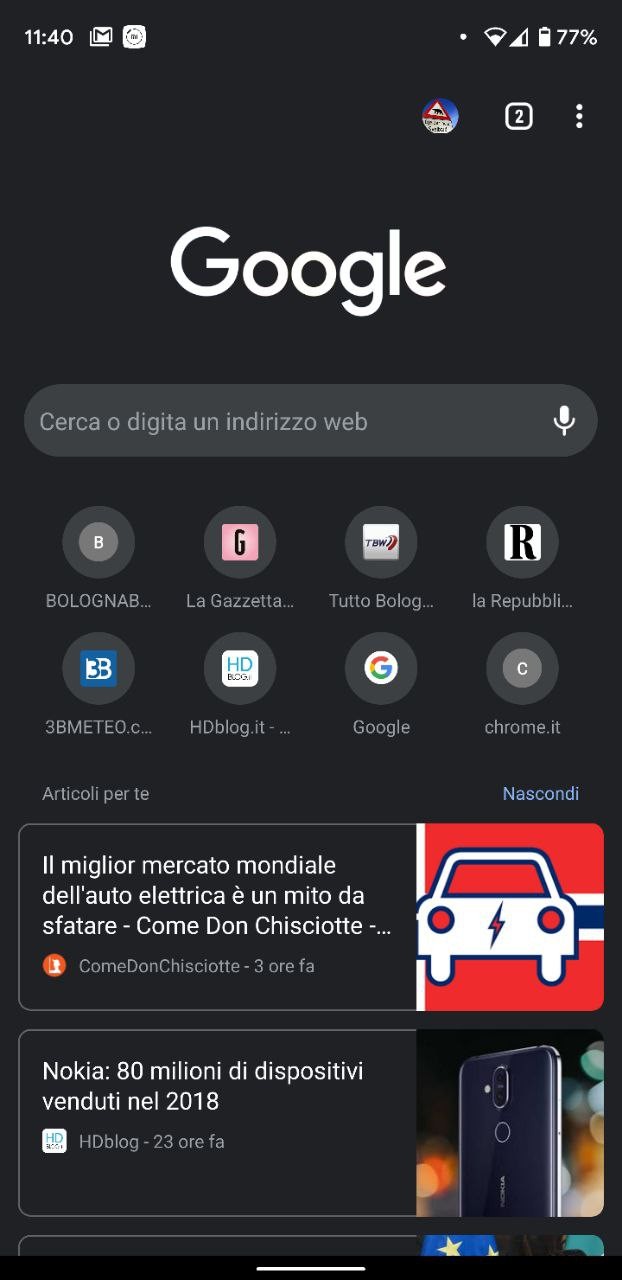Open the 3BMETEO shortcut
The height and width of the screenshot is (1280, 622).
point(98,685)
